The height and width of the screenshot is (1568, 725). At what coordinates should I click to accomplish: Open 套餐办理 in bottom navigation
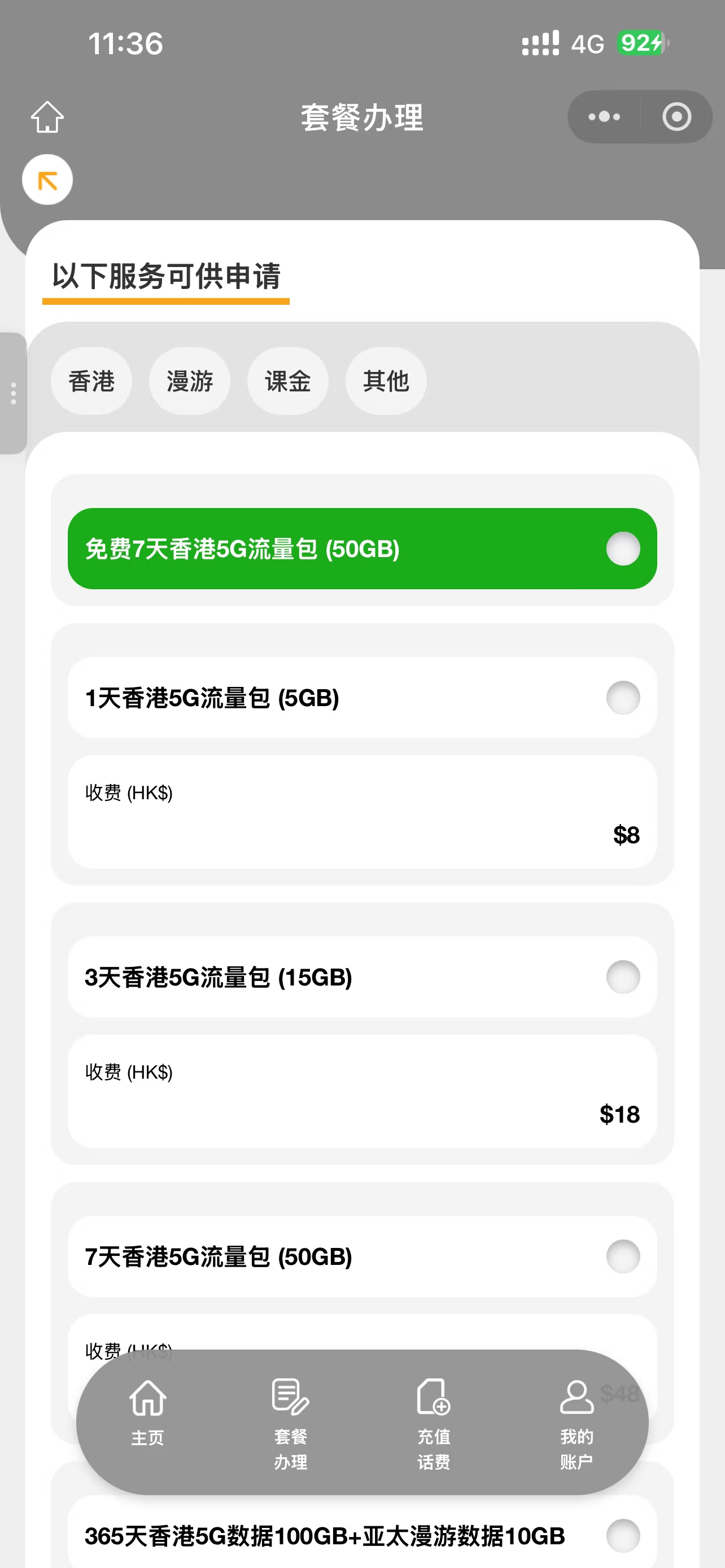[x=290, y=1421]
